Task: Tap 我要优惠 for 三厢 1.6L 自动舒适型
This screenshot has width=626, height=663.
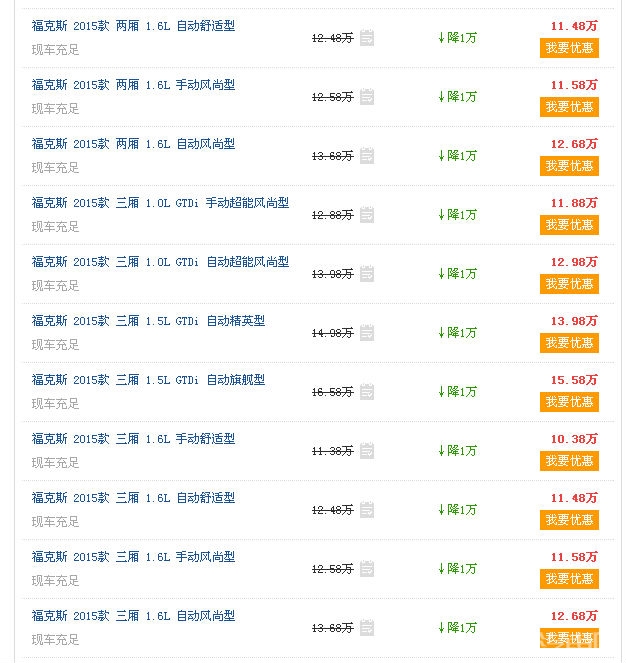Action: pos(569,520)
